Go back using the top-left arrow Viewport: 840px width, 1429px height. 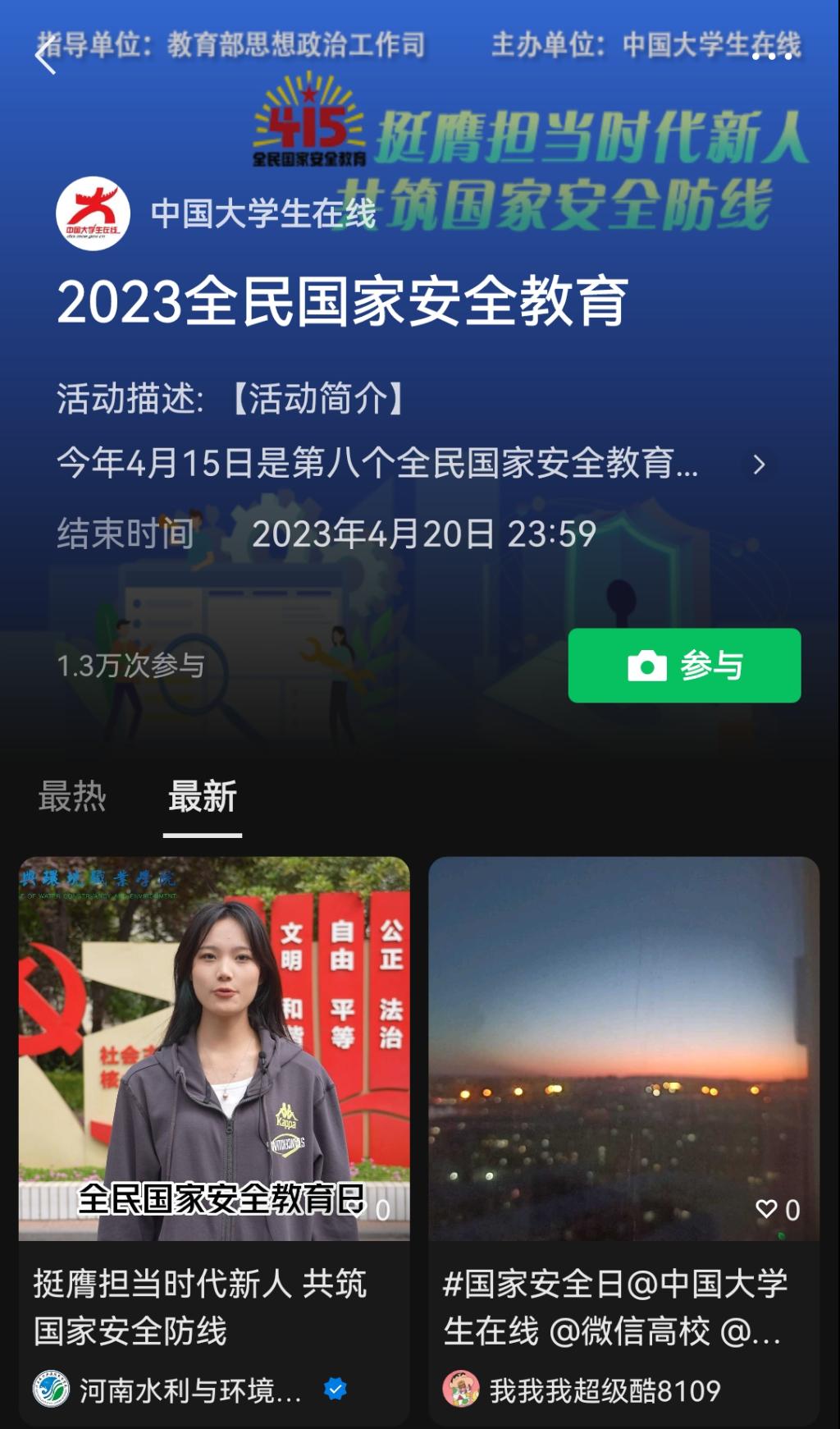click(46, 56)
